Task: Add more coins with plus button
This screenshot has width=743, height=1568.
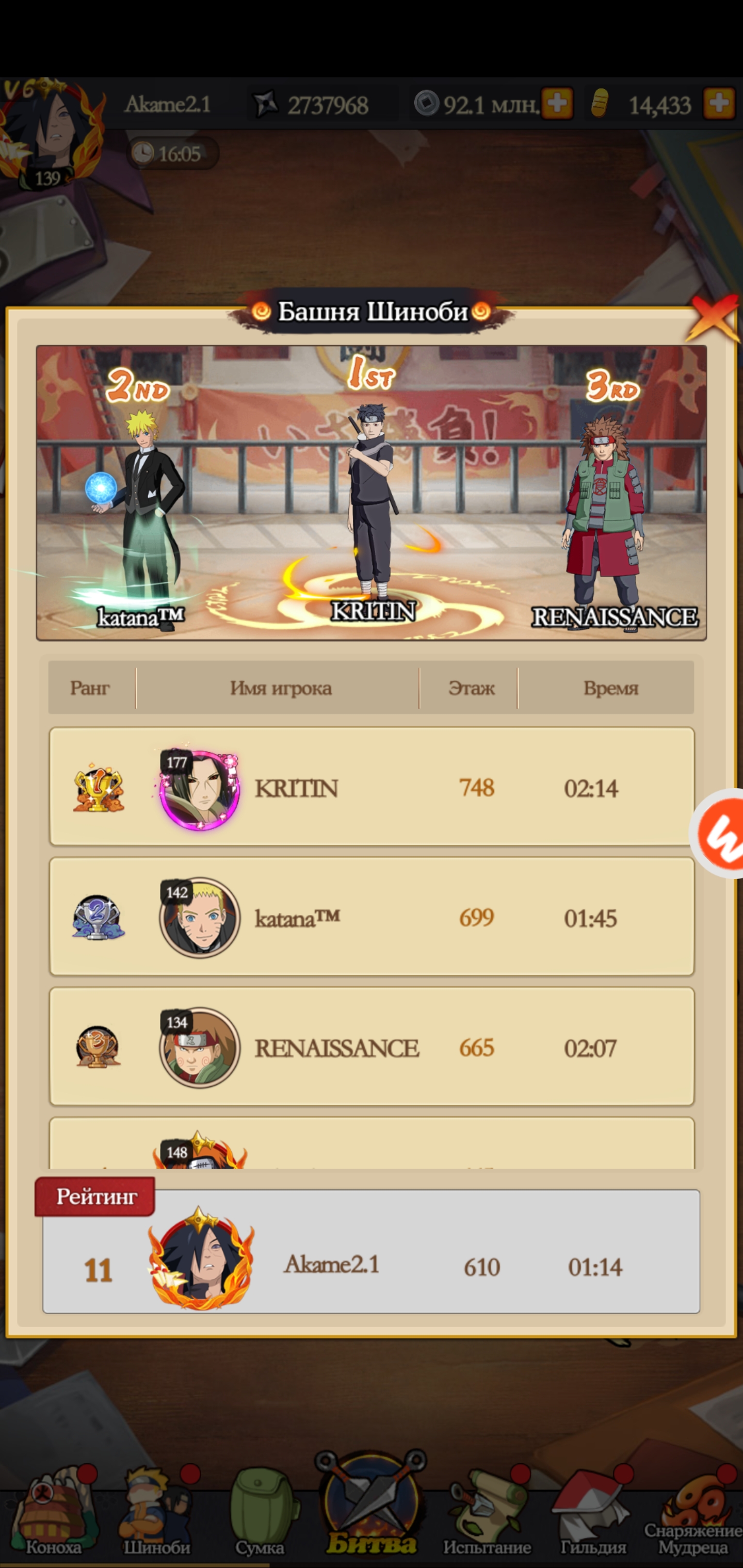Action: click(x=557, y=104)
